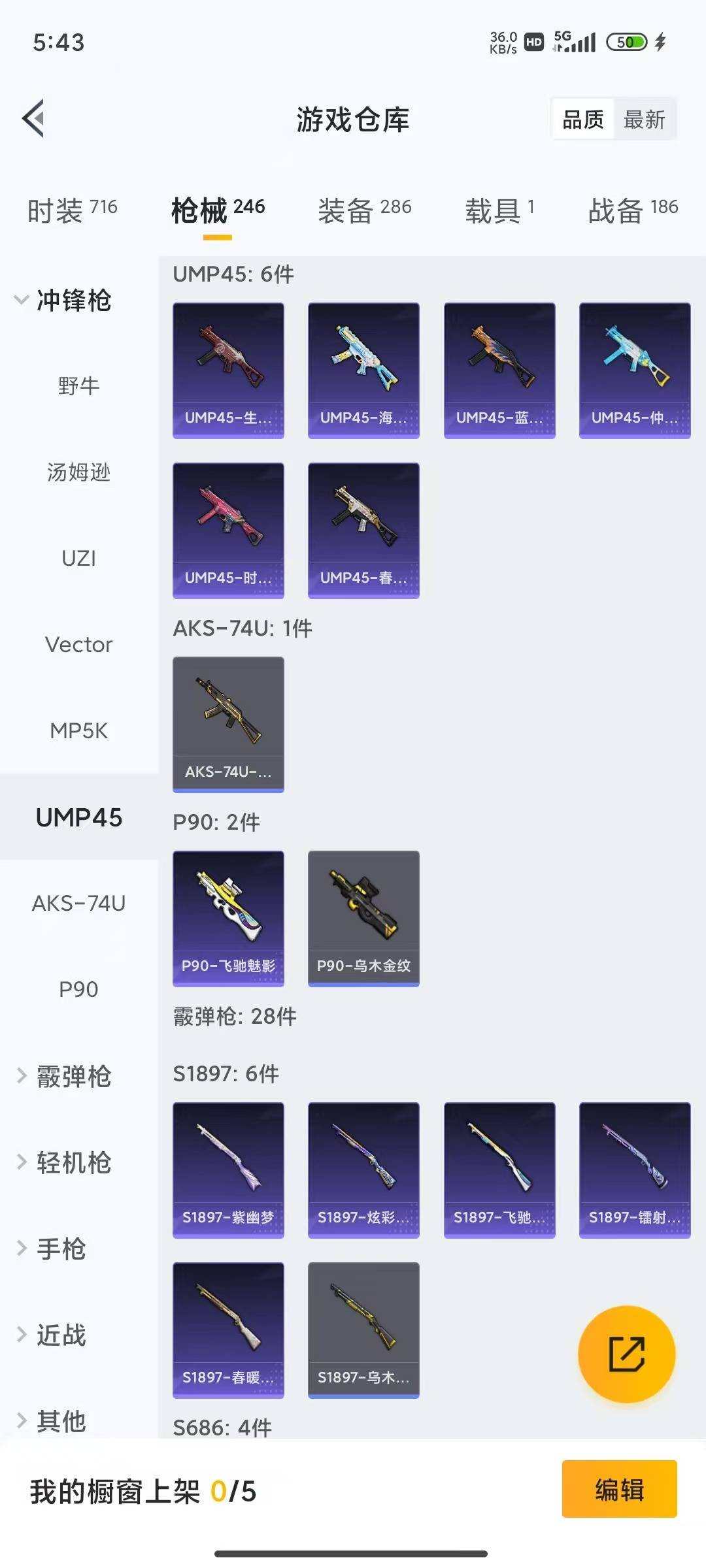Screen dimensions: 706x1568
Task: Sort the warehouse by 最新
Action: click(644, 120)
